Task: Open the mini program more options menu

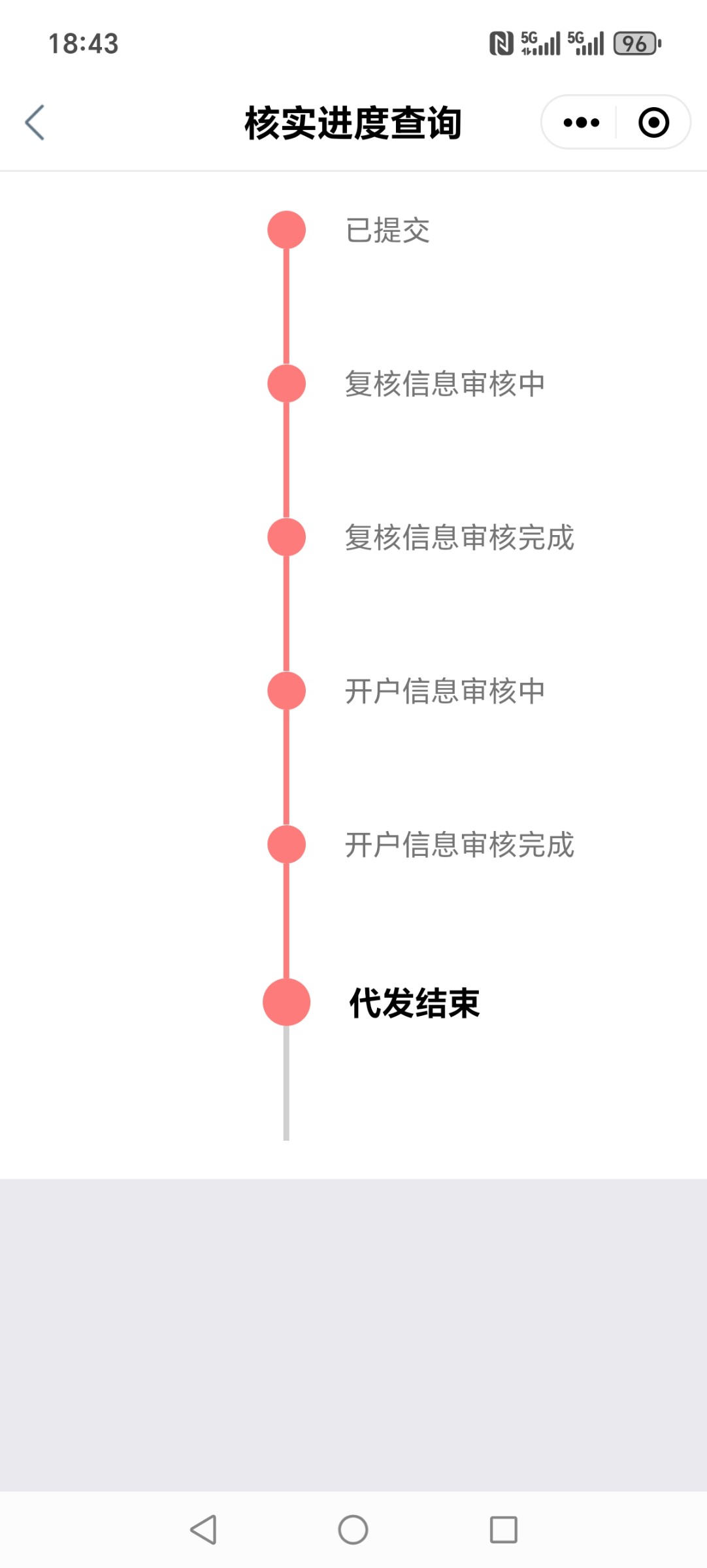Action: click(581, 122)
